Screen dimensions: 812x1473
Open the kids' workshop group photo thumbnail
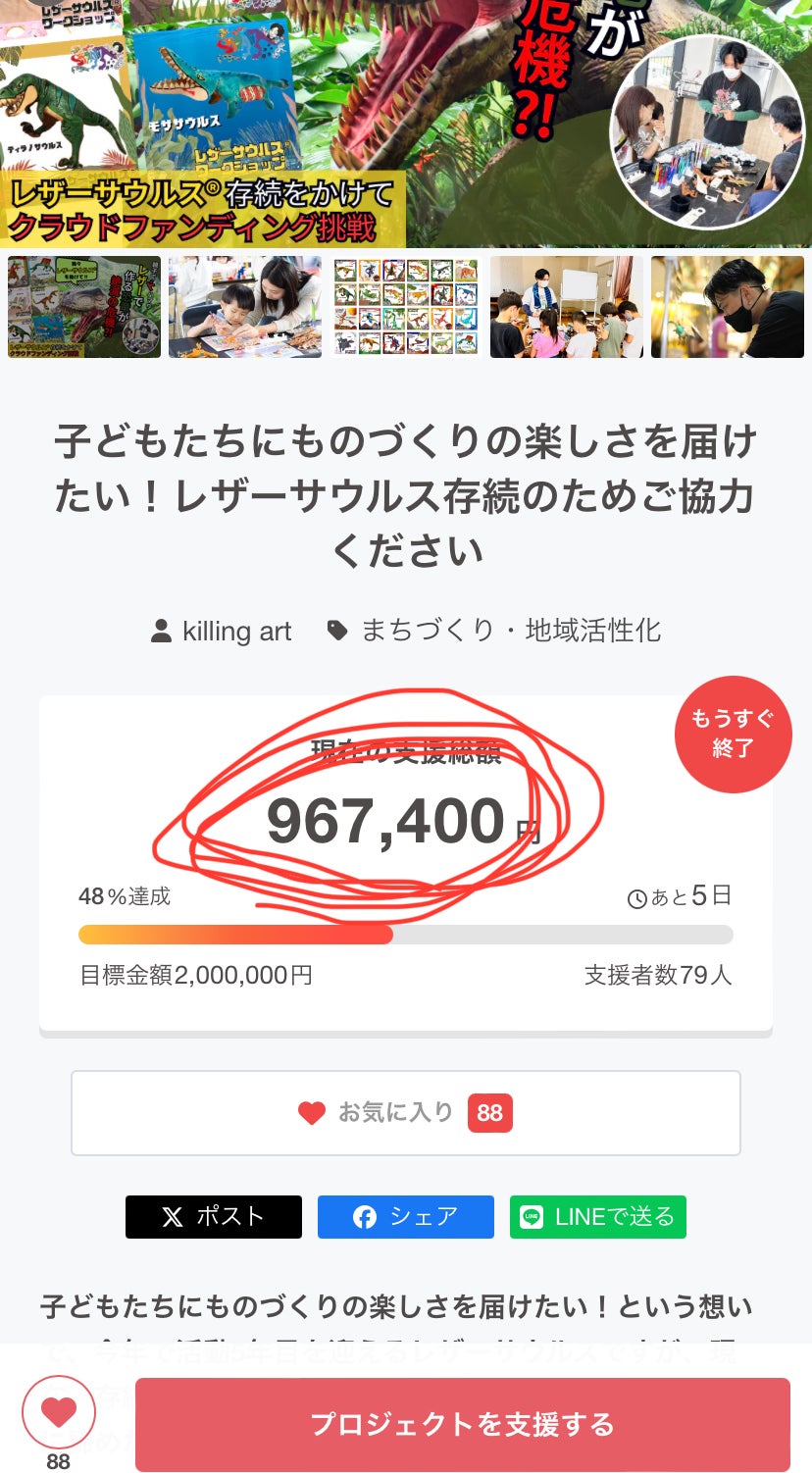pos(567,307)
